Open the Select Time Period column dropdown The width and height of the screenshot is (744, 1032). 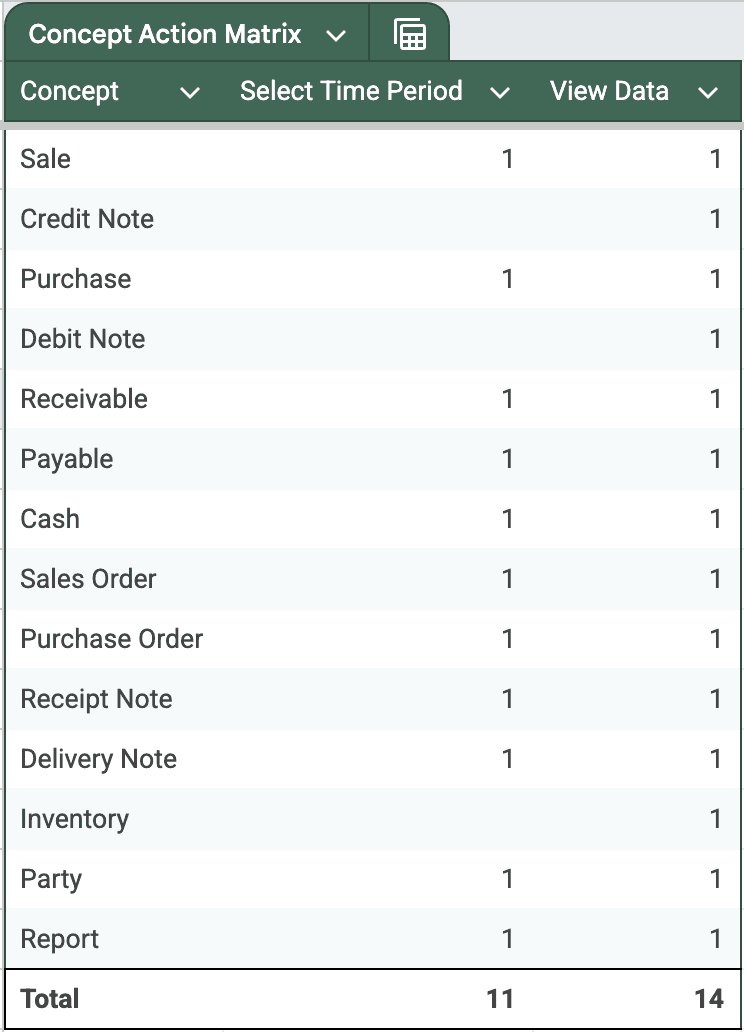coord(500,93)
